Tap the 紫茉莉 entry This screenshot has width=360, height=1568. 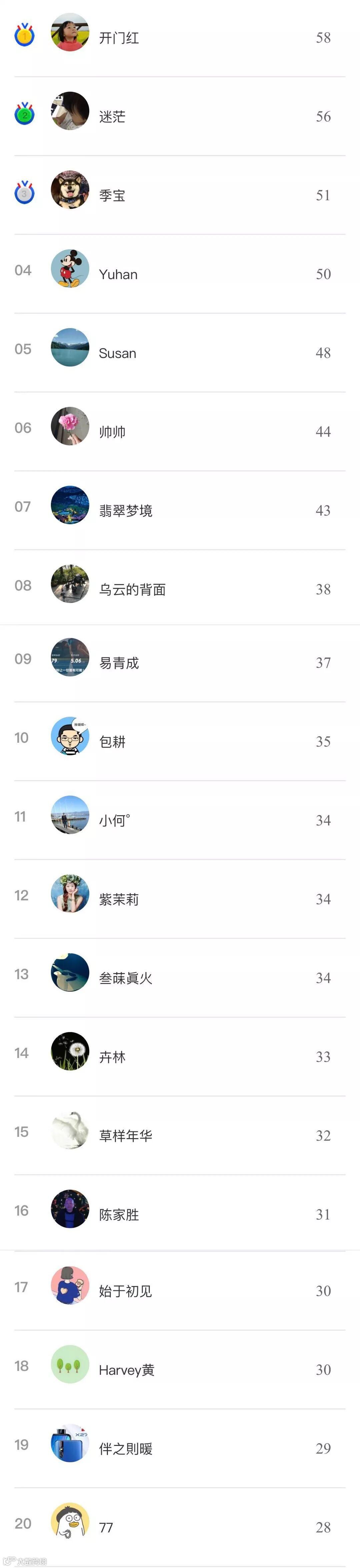(x=180, y=899)
